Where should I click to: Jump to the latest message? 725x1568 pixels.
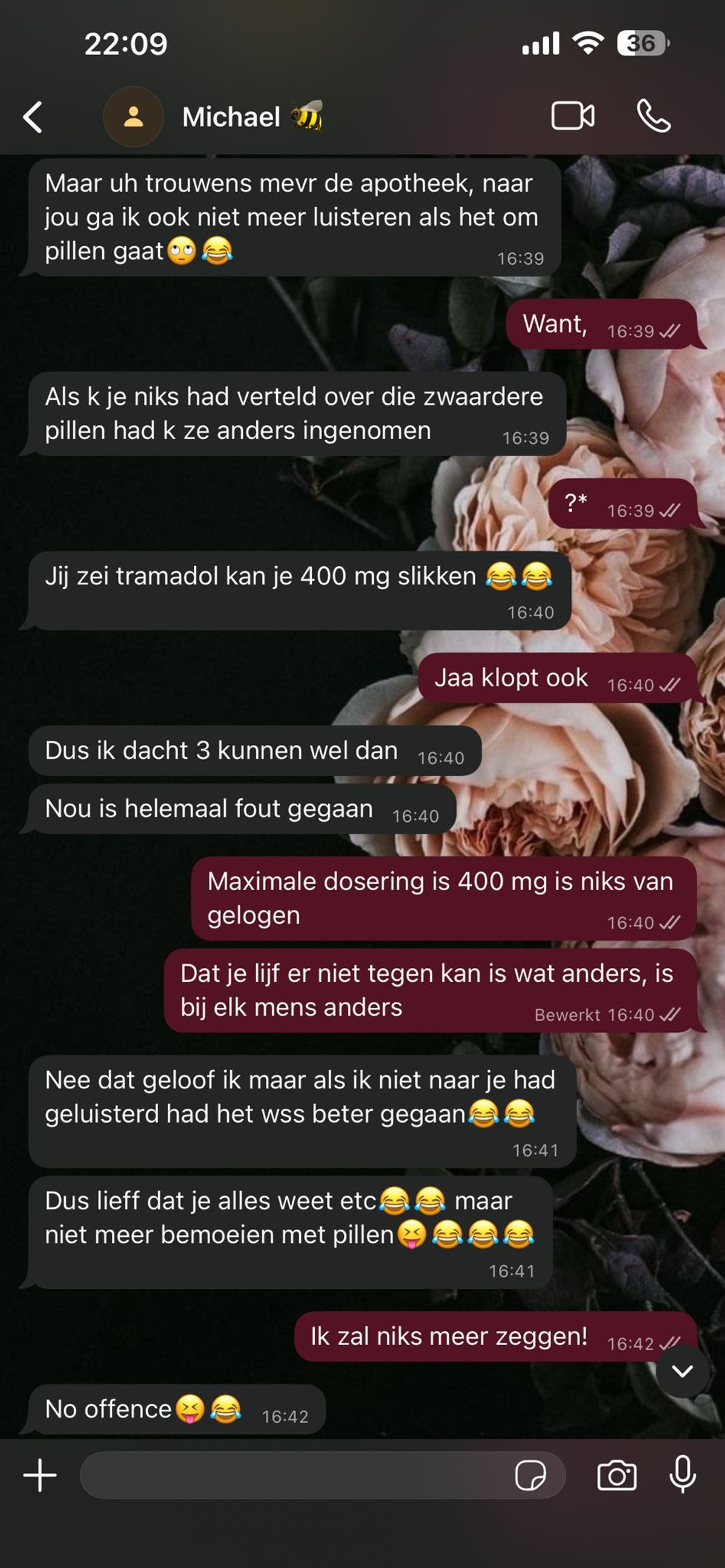click(x=682, y=1371)
